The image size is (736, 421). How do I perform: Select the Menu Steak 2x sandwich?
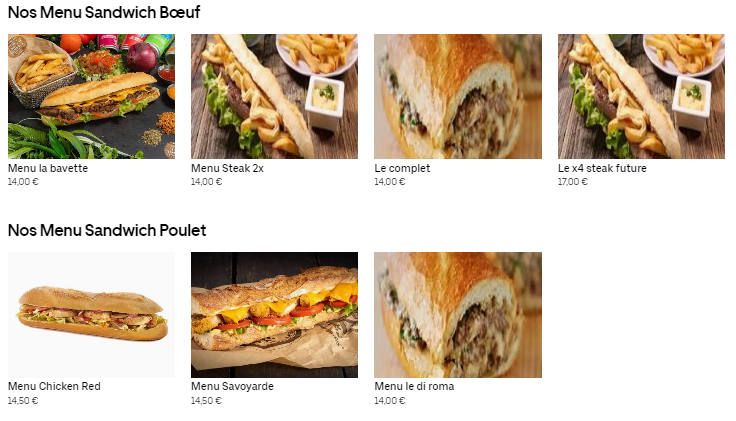274,97
